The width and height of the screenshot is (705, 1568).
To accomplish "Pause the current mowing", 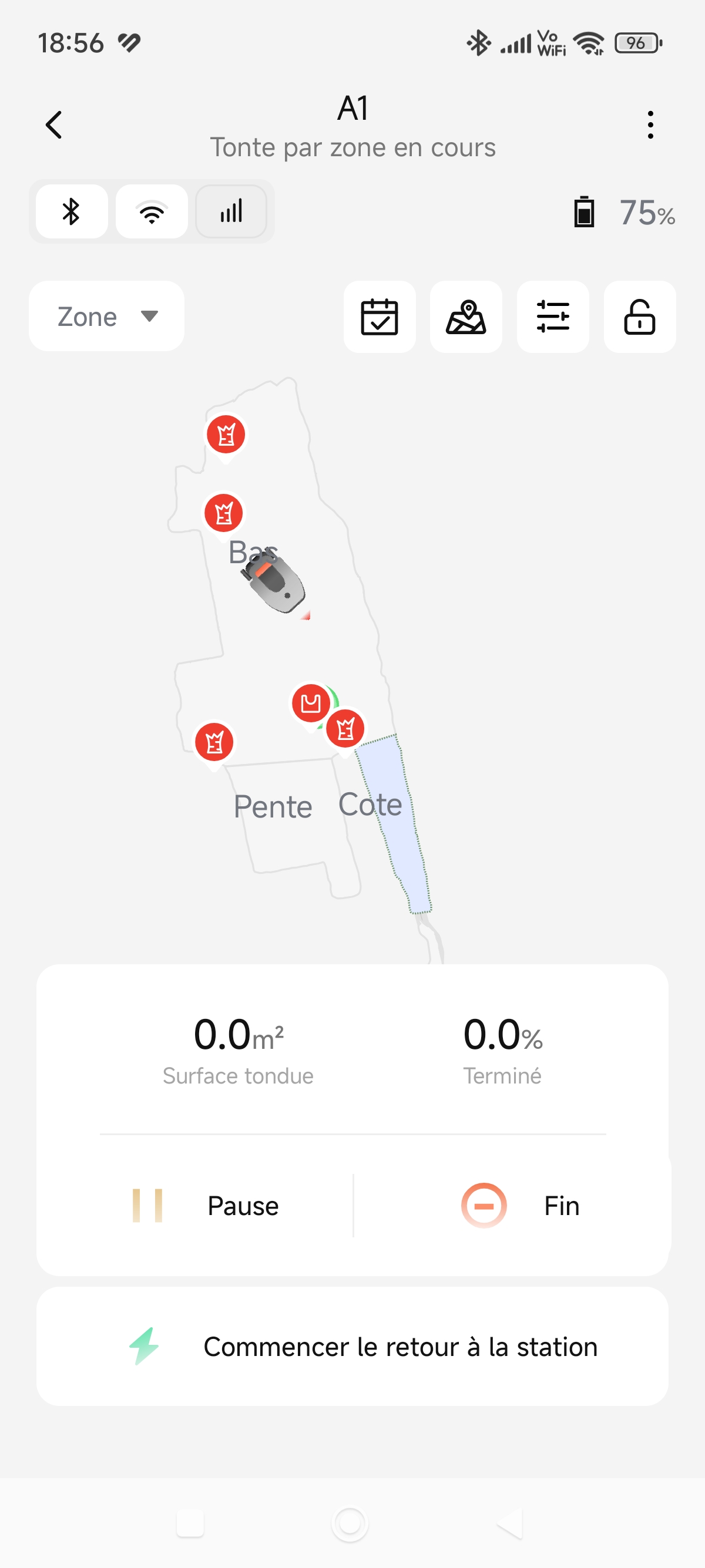I will pos(207,1206).
